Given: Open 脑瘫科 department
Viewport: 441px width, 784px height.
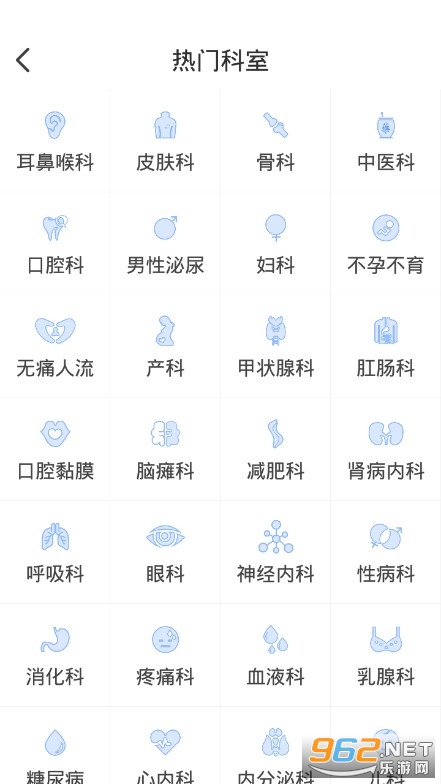Looking at the screenshot, I should (x=165, y=450).
